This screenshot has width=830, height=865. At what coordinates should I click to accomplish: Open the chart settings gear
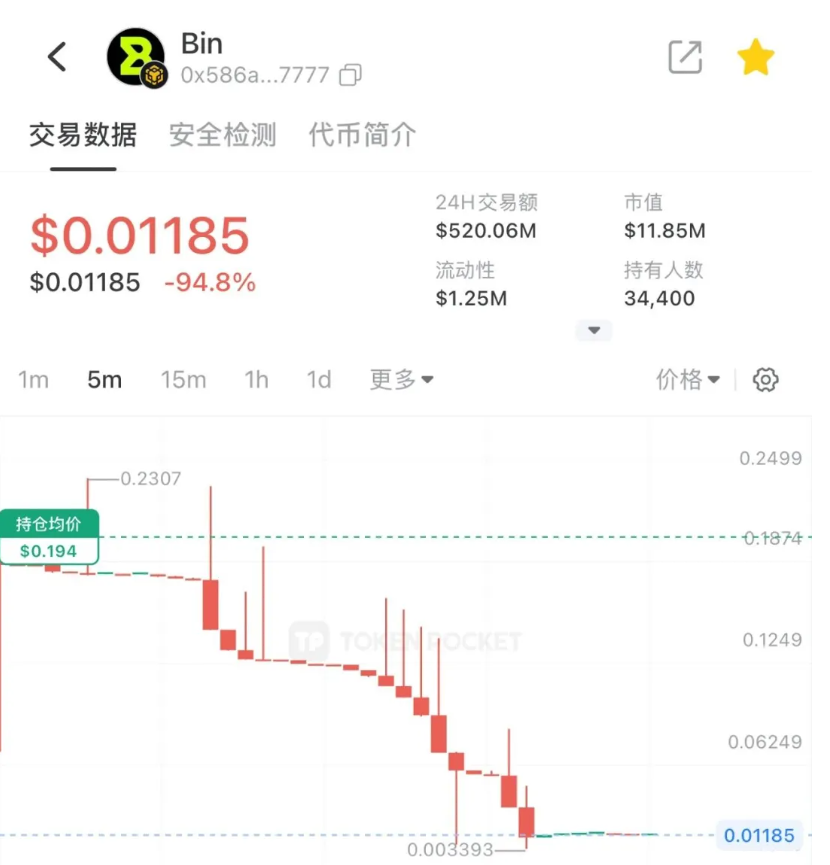click(765, 380)
